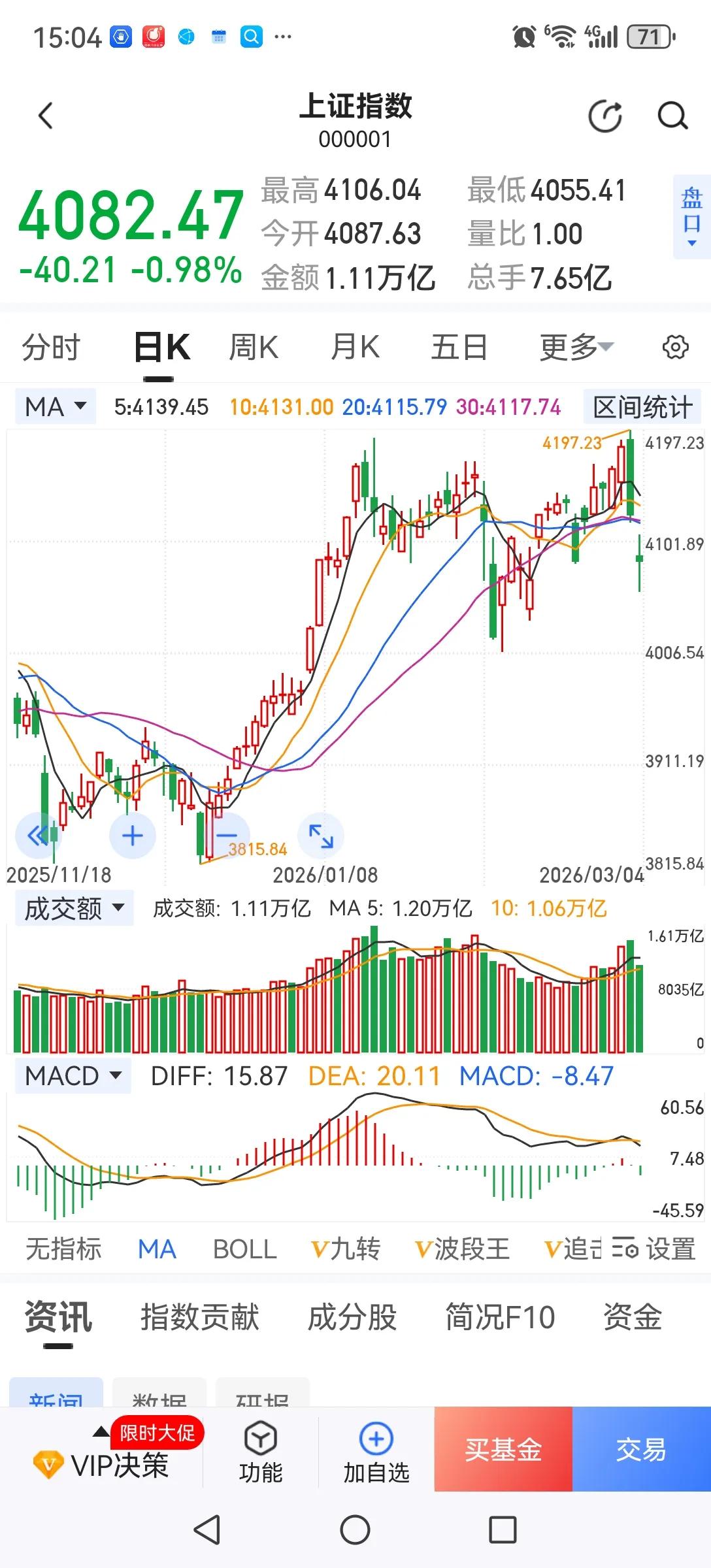Image resolution: width=711 pixels, height=1568 pixels.
Task: Open the search magnifier icon
Action: [671, 115]
